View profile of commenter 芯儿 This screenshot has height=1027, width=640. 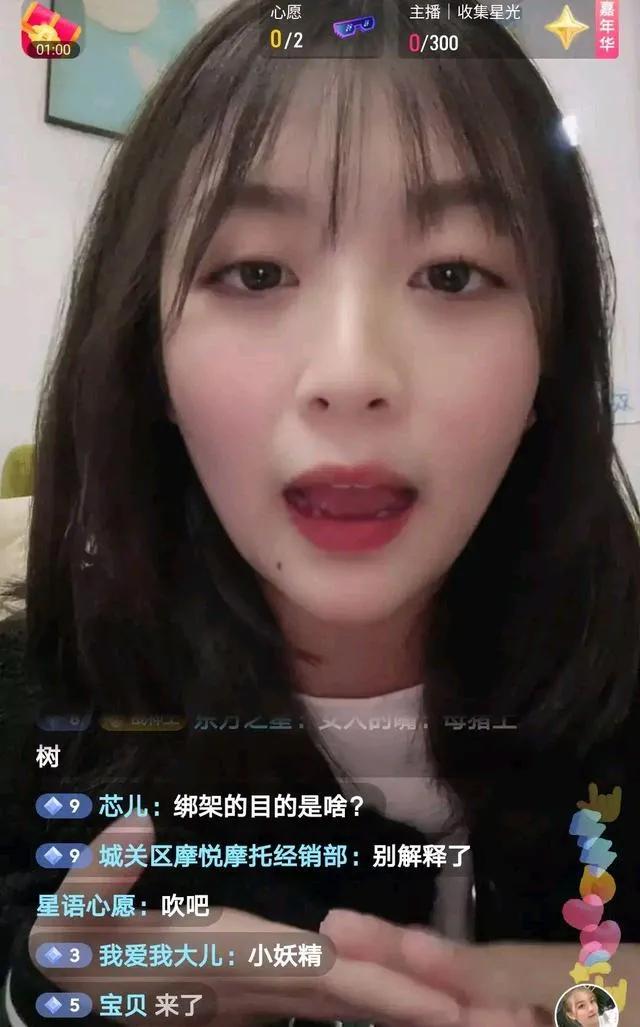pyautogui.click(x=123, y=805)
